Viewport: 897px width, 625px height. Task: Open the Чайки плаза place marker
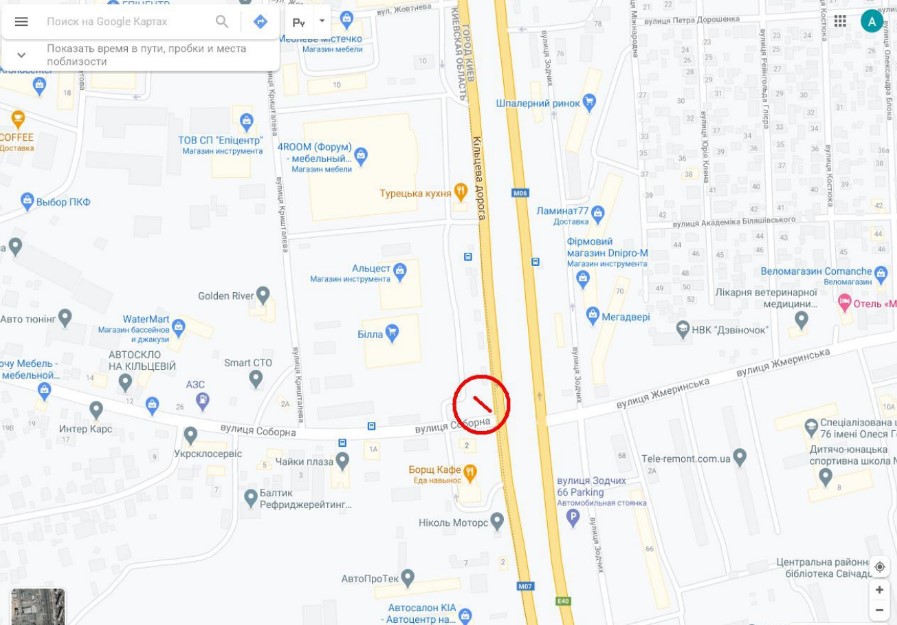(343, 461)
